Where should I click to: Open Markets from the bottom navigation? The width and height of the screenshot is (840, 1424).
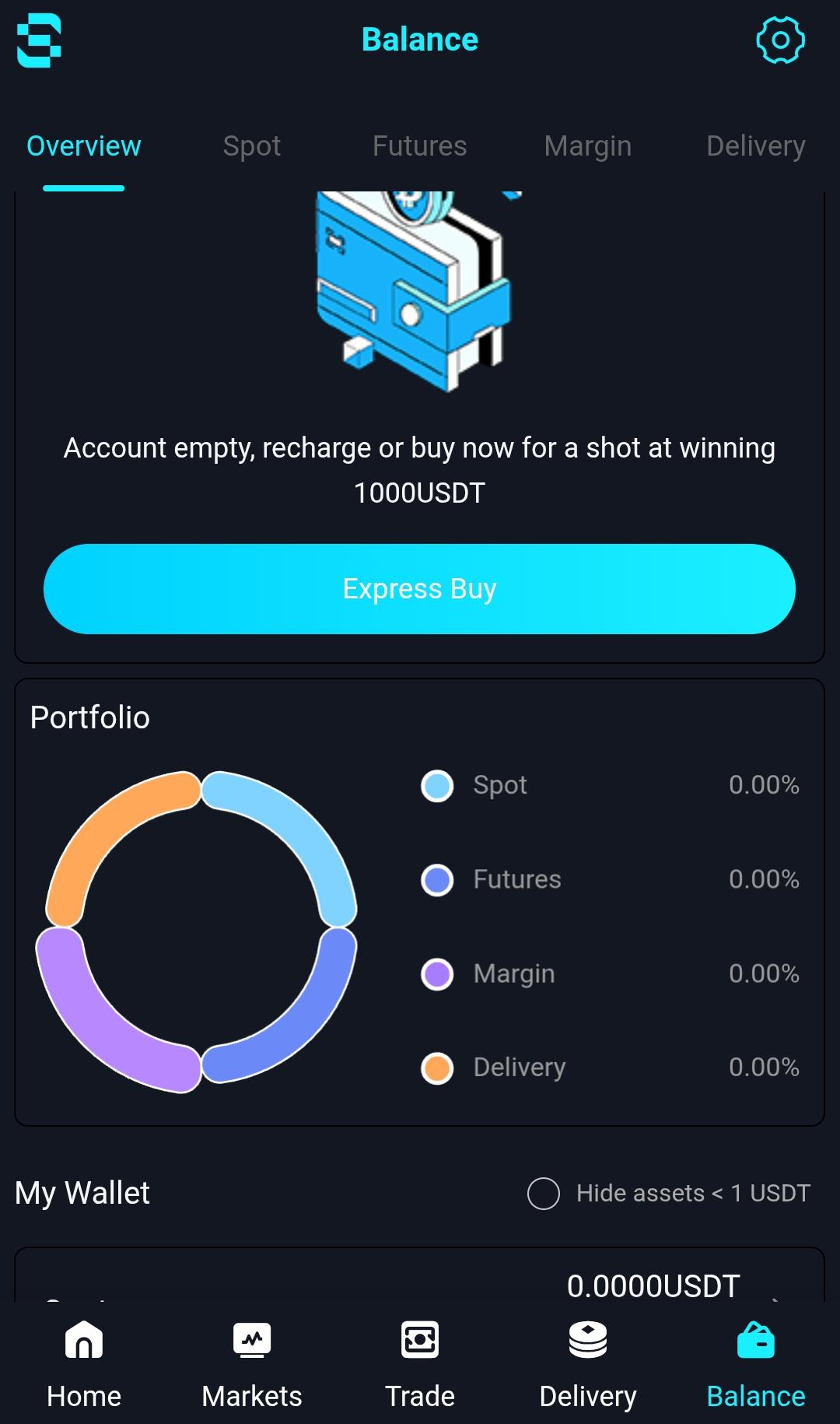251,1362
